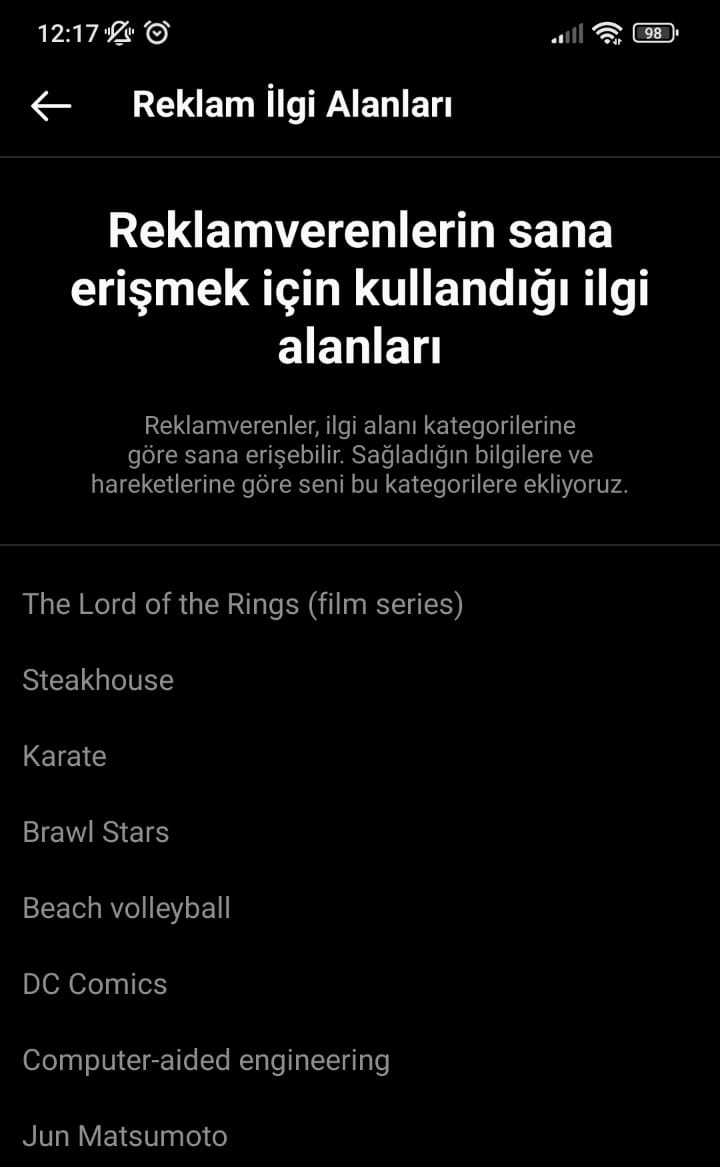Open the Beach volleyball interest
The width and height of the screenshot is (720, 1167).
[x=127, y=907]
